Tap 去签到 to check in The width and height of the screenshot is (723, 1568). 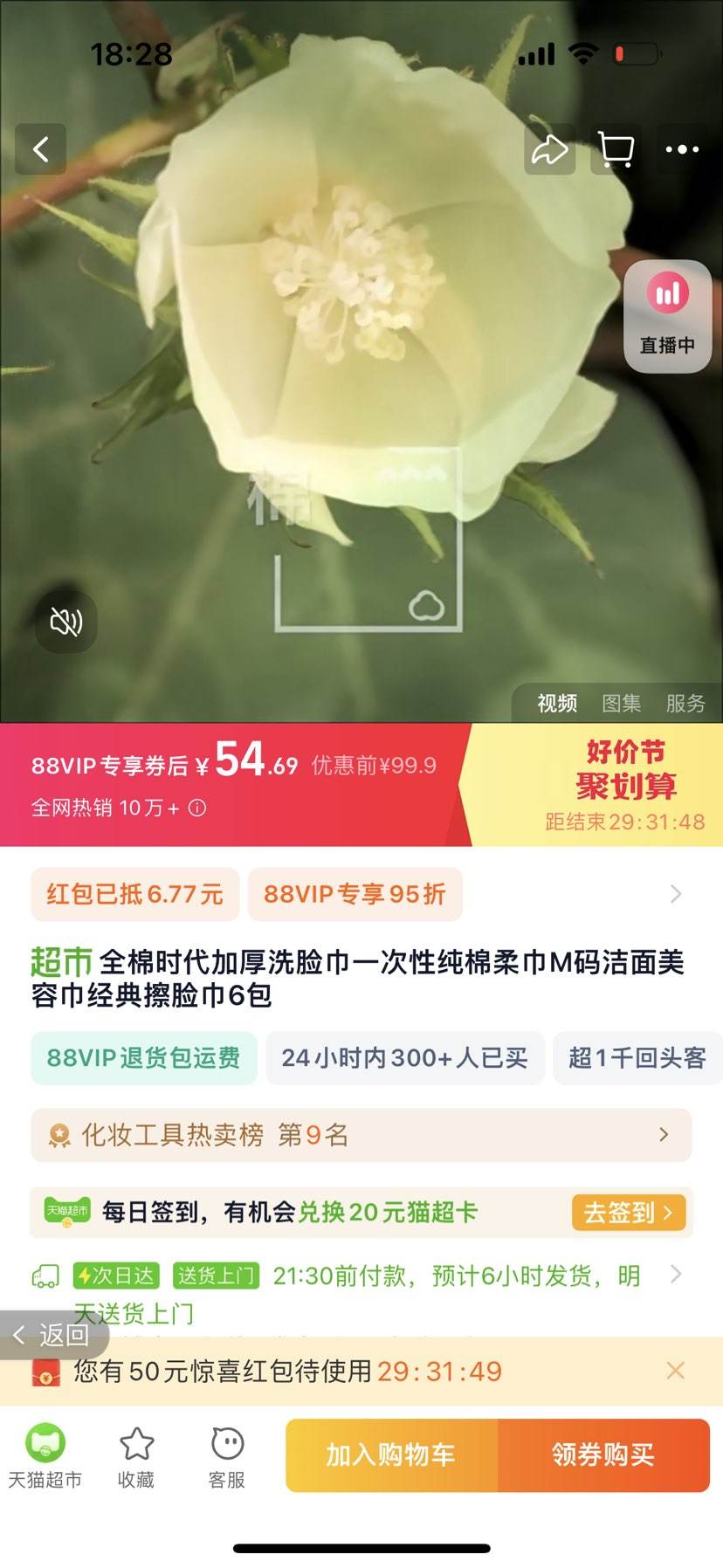(x=628, y=1212)
